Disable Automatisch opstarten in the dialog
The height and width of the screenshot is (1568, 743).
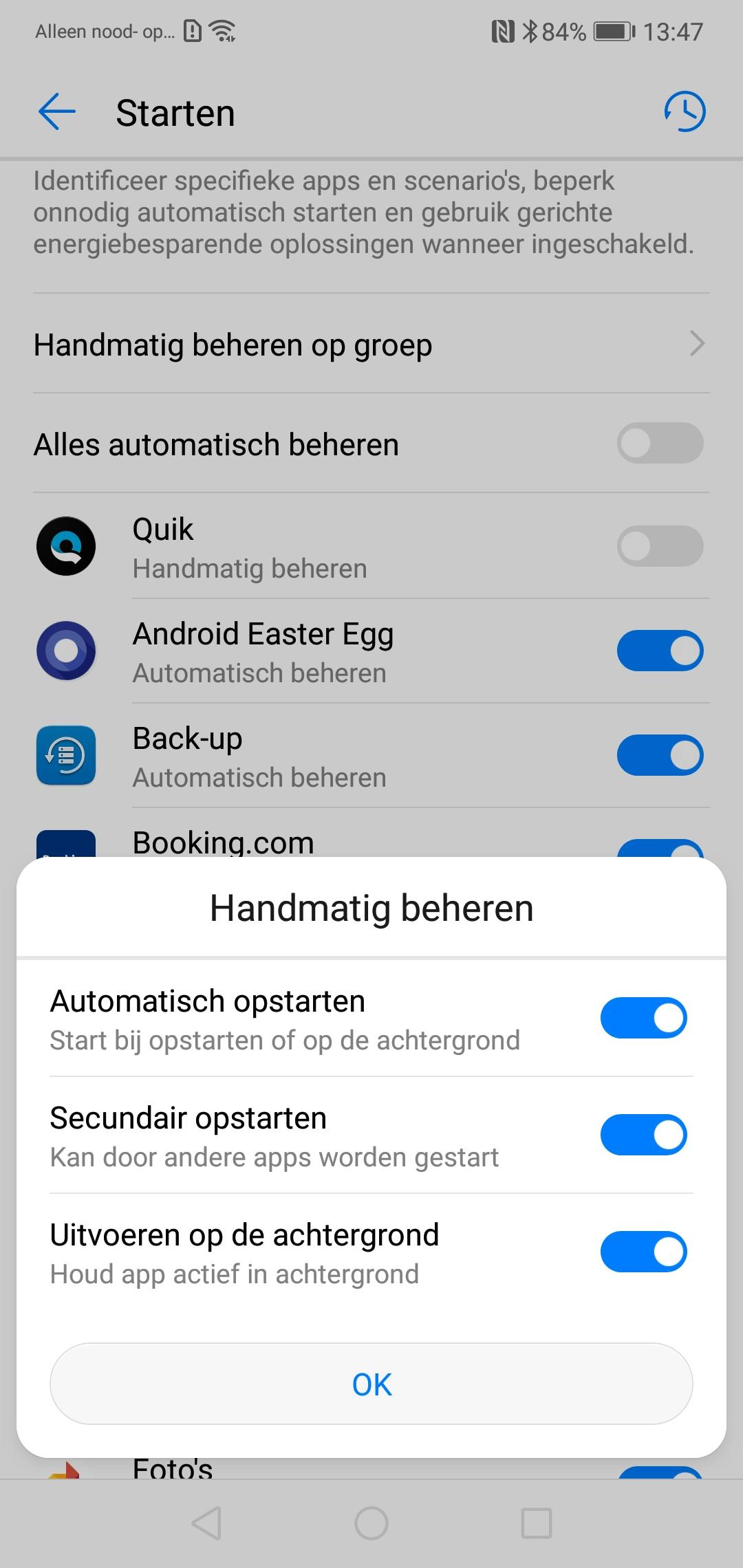point(643,1018)
